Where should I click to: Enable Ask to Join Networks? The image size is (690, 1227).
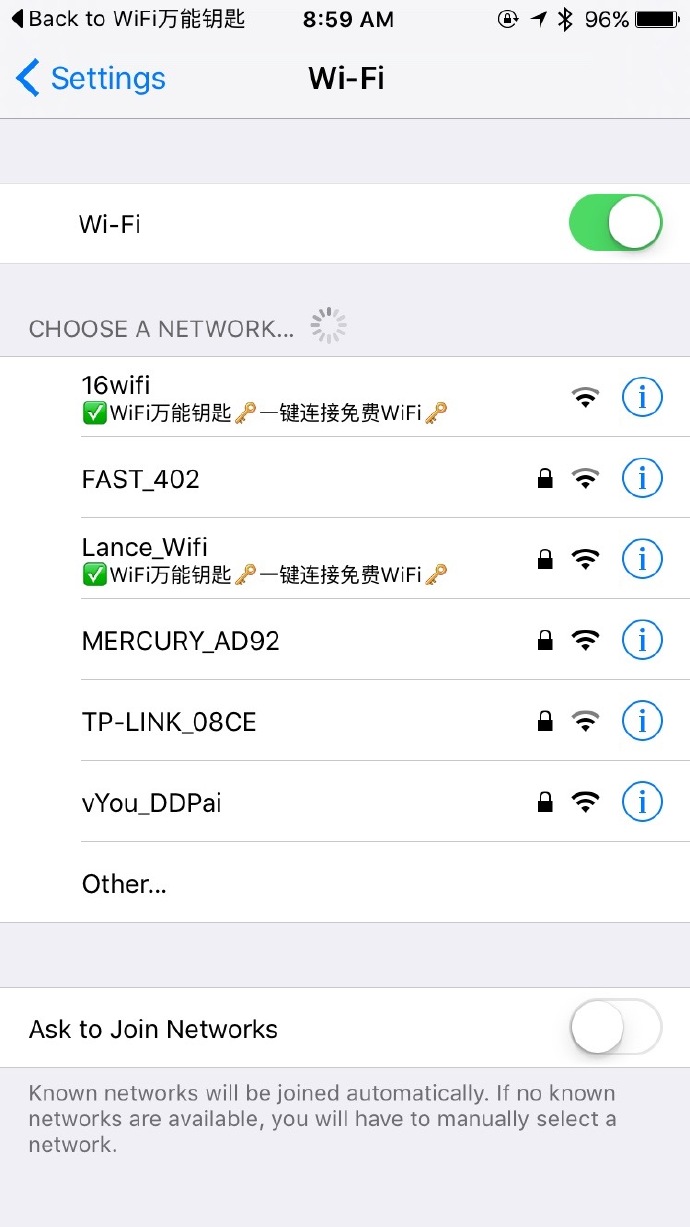click(615, 1027)
